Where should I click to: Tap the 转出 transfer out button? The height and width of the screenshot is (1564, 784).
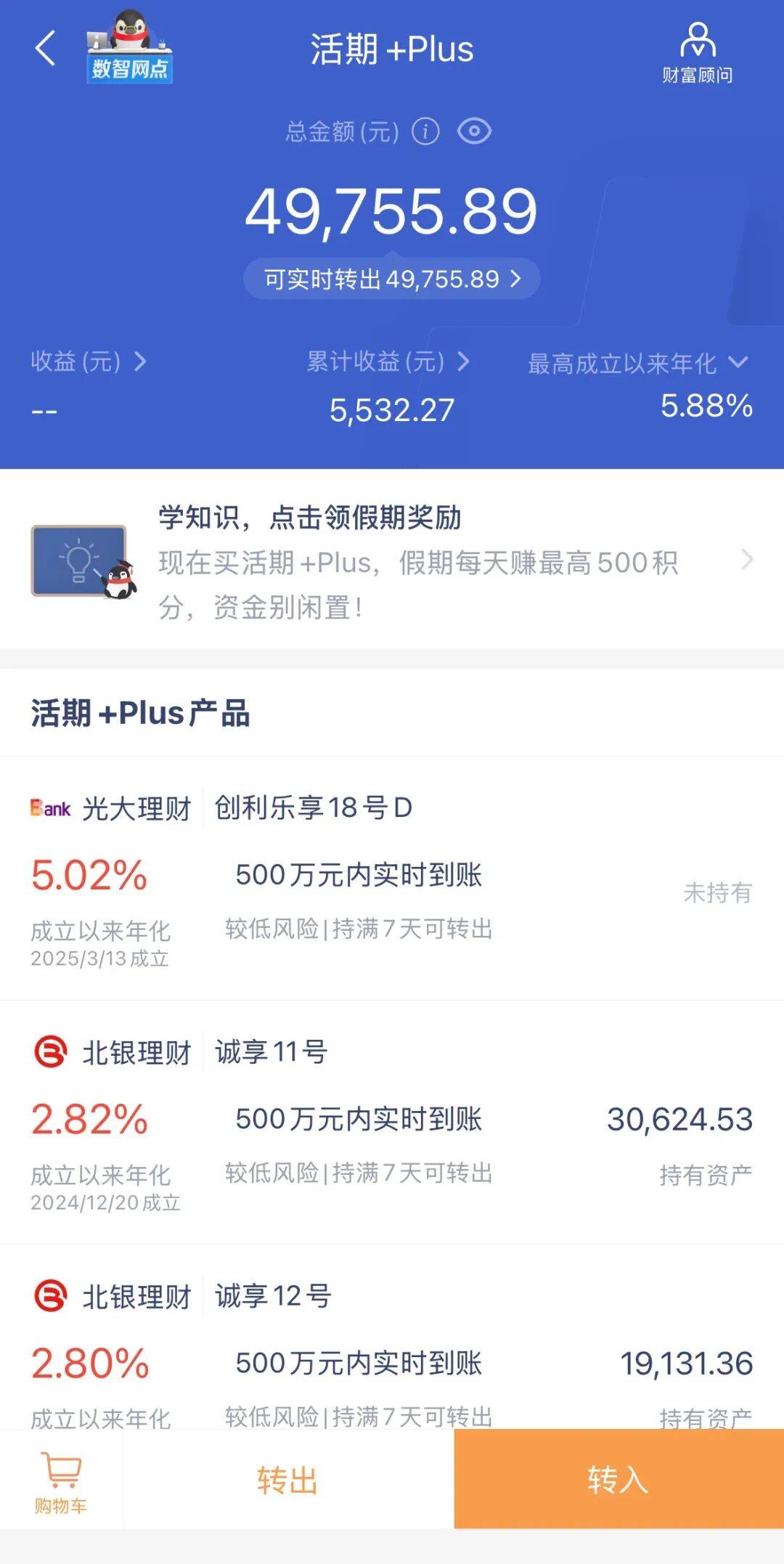click(287, 1480)
